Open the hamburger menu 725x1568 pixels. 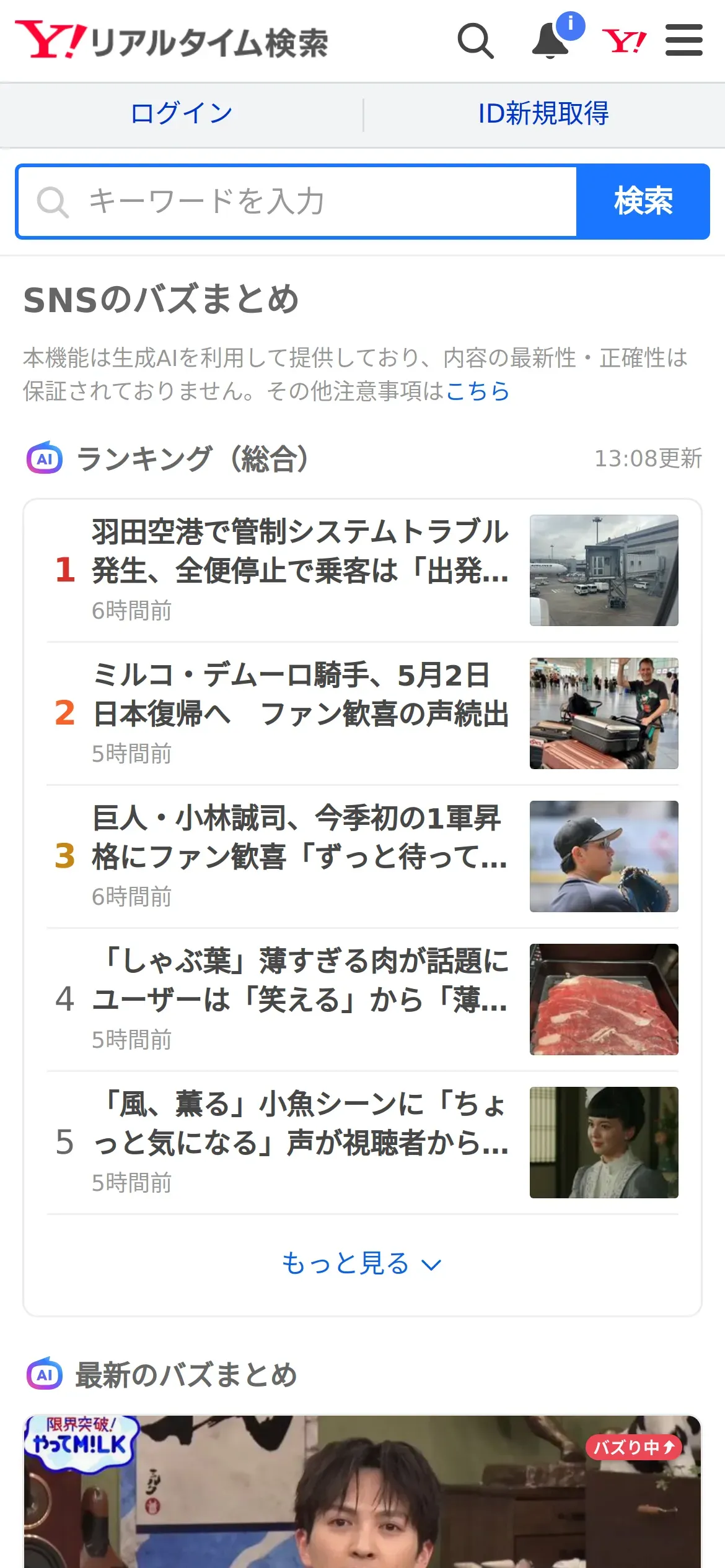point(684,40)
